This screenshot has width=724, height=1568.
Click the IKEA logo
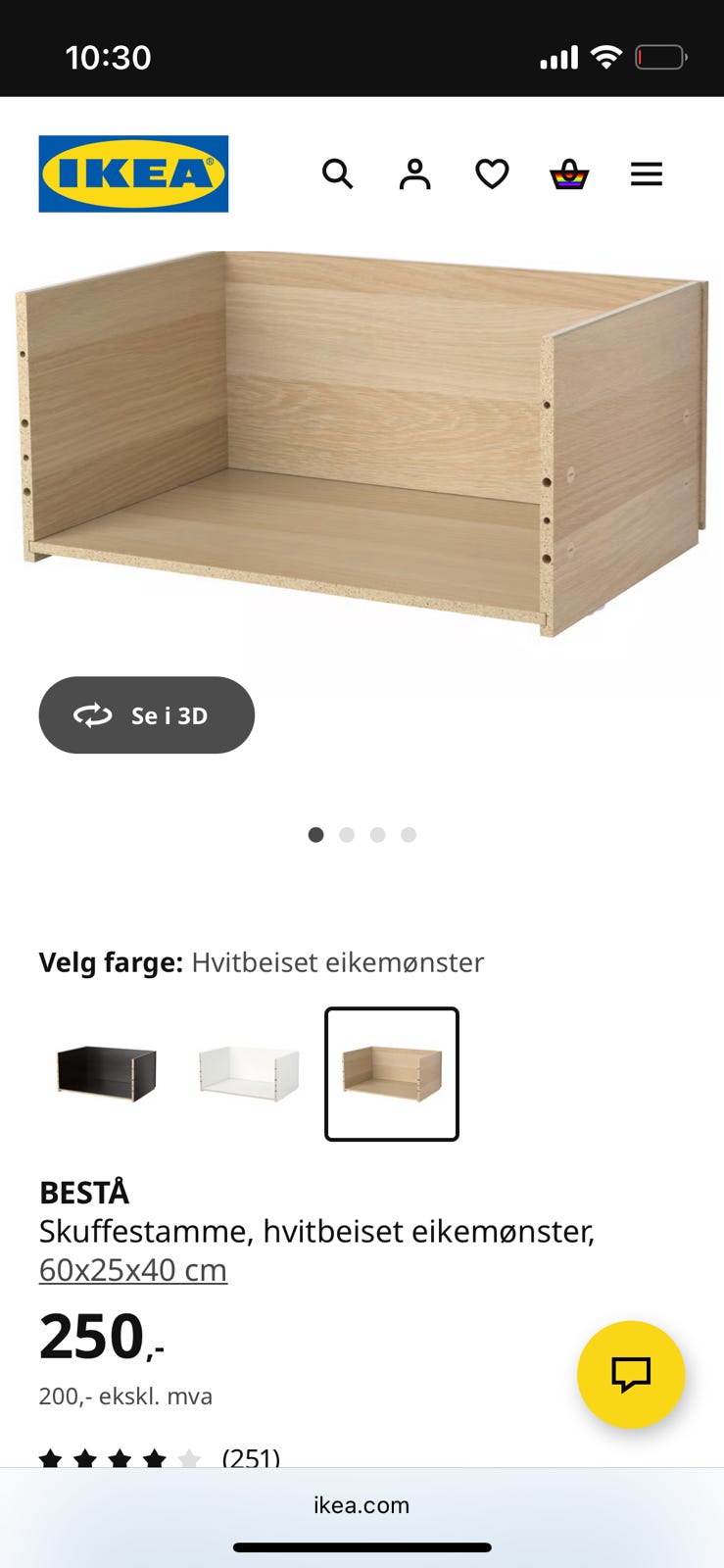tap(133, 173)
